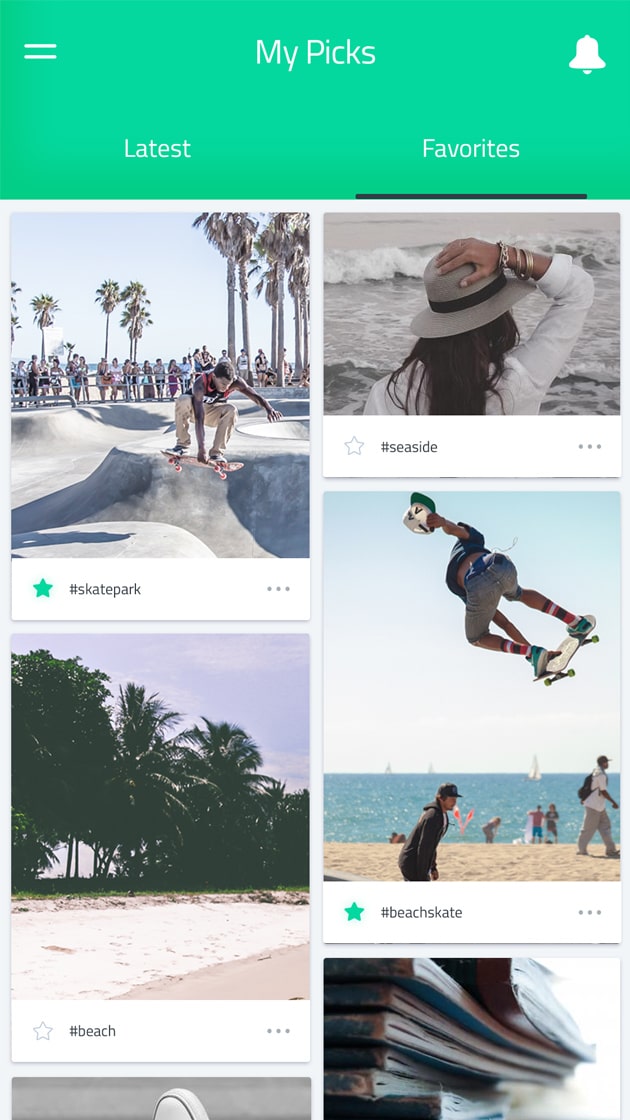Image resolution: width=630 pixels, height=1120 pixels.
Task: View the #seaside photo
Action: click(x=471, y=314)
